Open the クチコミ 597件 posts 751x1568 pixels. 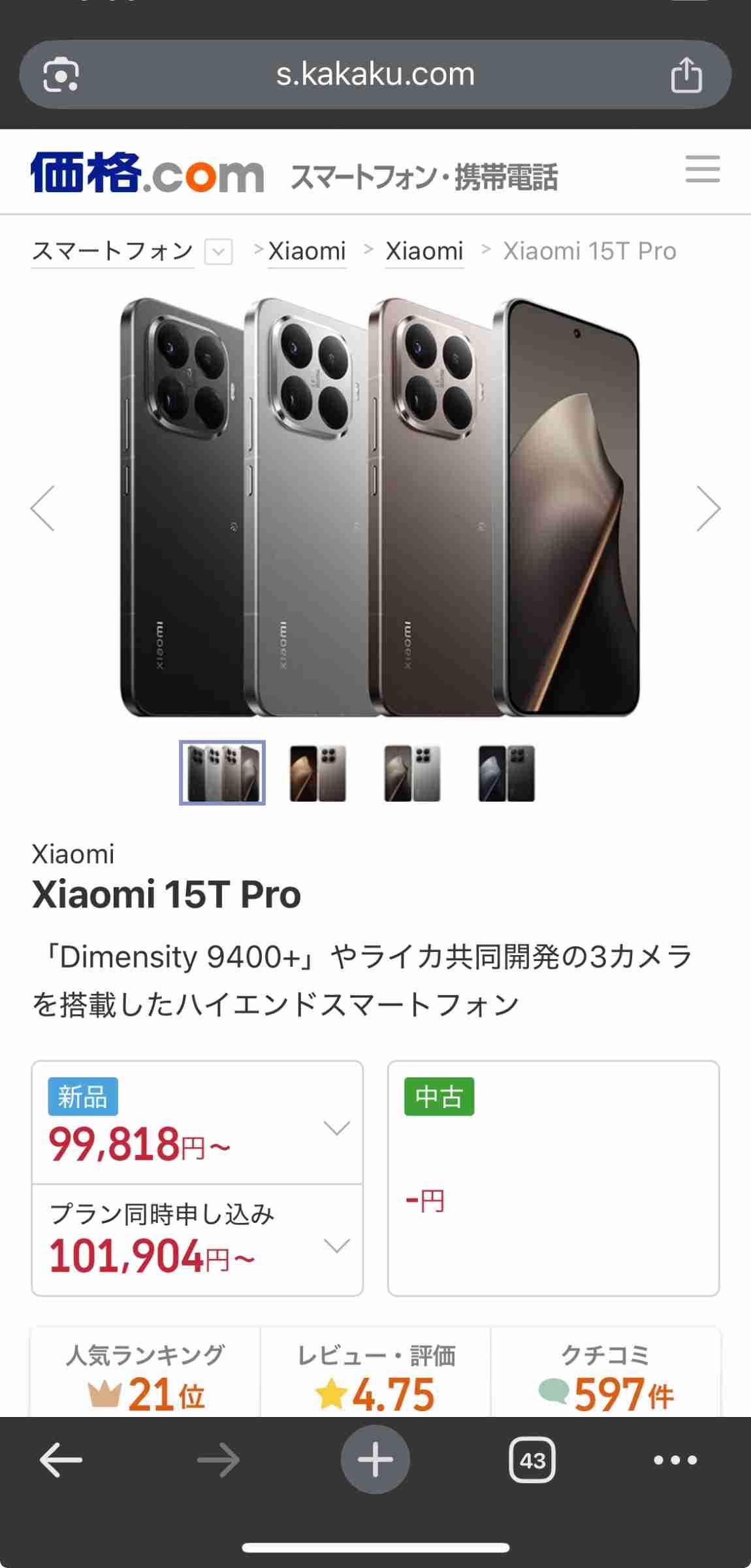coord(605,1375)
